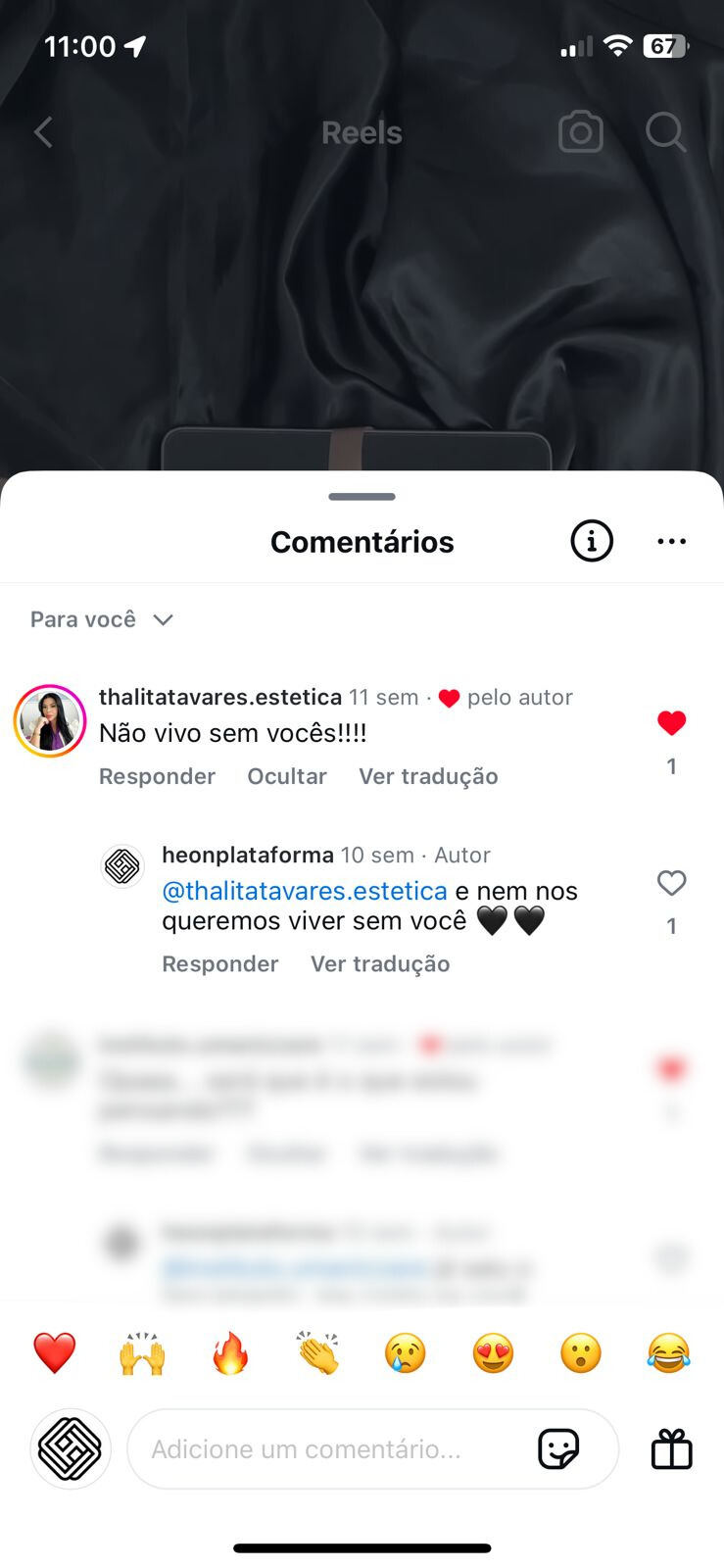Hide the comment with Ocultar
The image size is (724, 1568).
click(286, 776)
